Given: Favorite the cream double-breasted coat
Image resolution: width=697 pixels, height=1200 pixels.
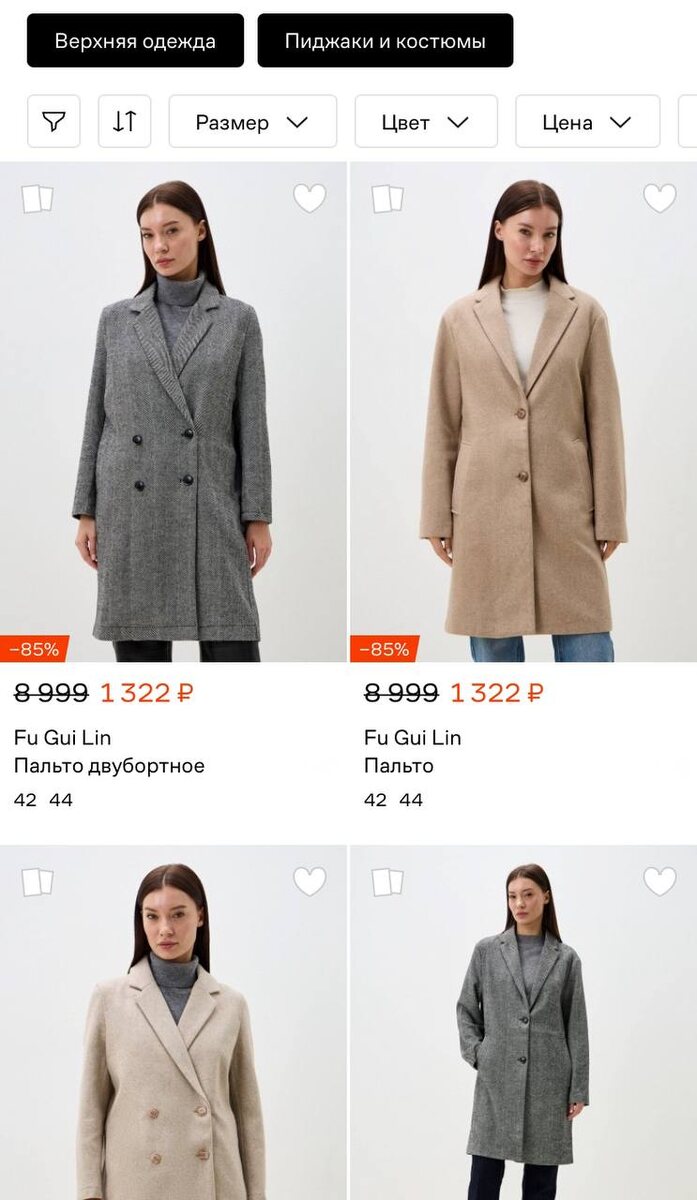Looking at the screenshot, I should [x=310, y=881].
